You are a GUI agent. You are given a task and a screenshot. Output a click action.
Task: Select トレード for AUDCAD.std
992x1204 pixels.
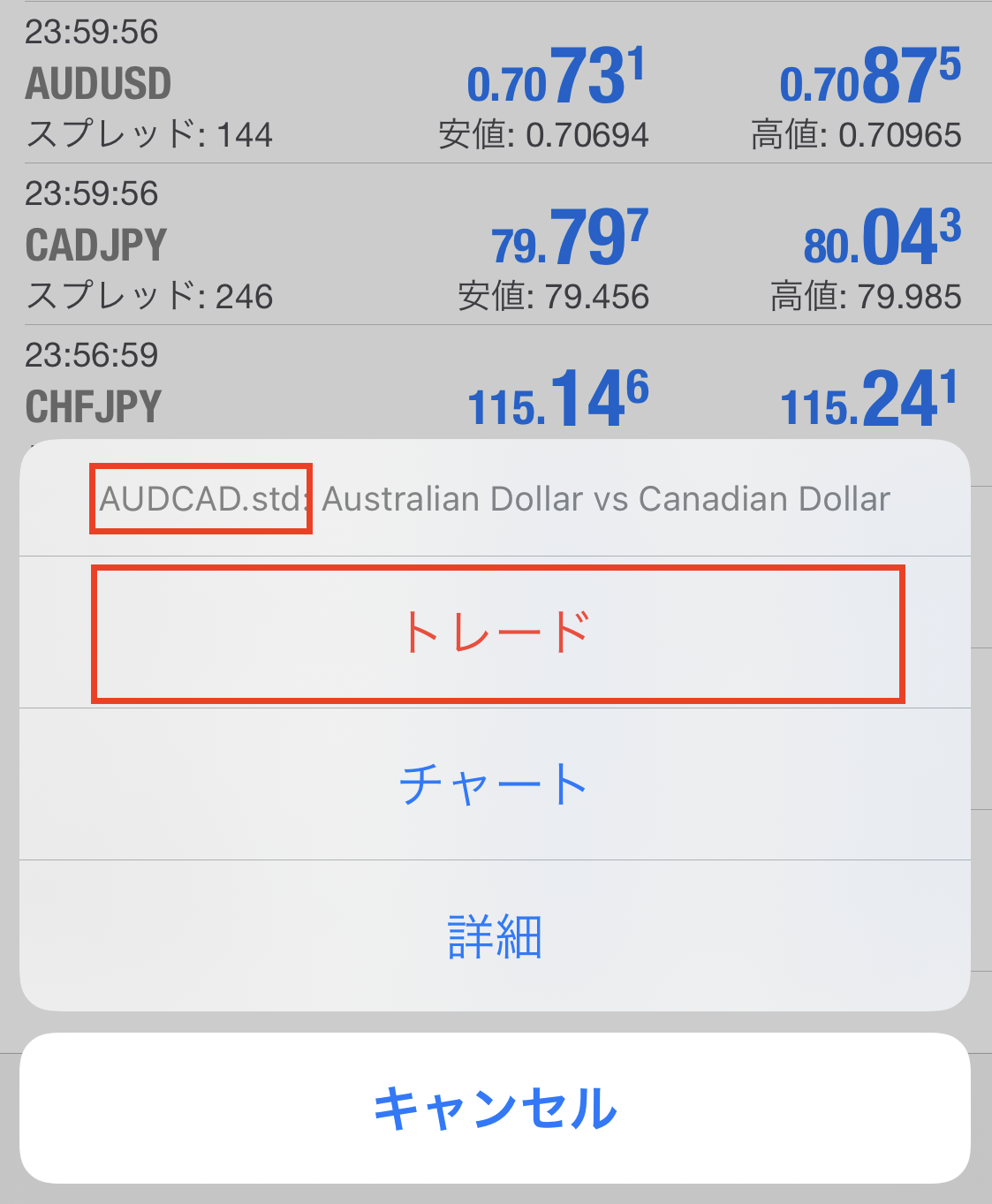(496, 633)
